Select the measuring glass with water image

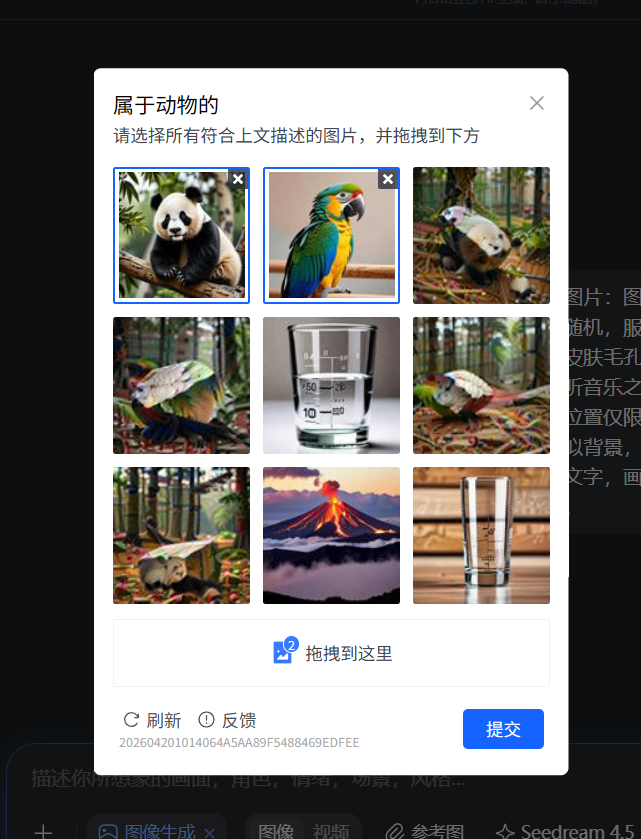click(x=331, y=385)
